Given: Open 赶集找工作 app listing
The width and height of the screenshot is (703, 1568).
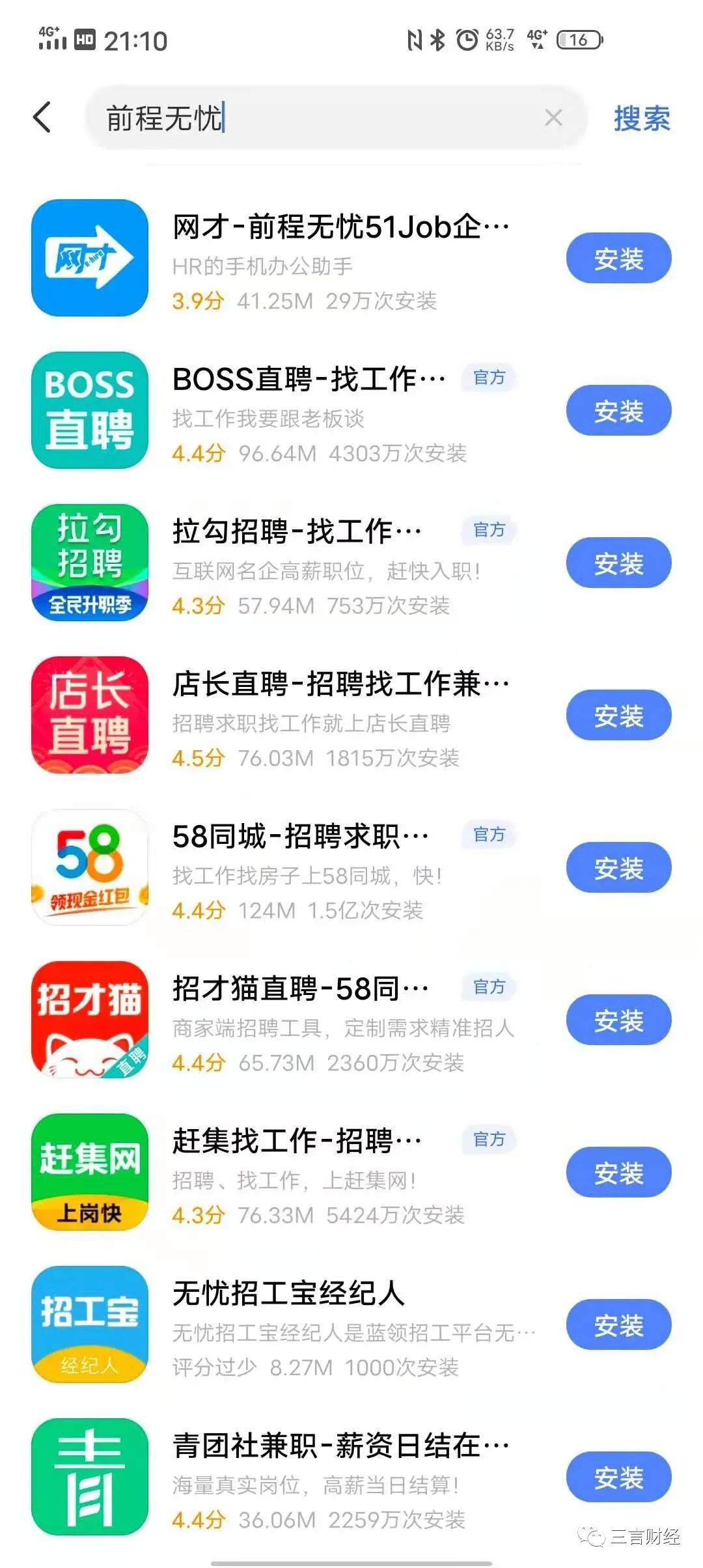Looking at the screenshot, I should click(296, 1141).
